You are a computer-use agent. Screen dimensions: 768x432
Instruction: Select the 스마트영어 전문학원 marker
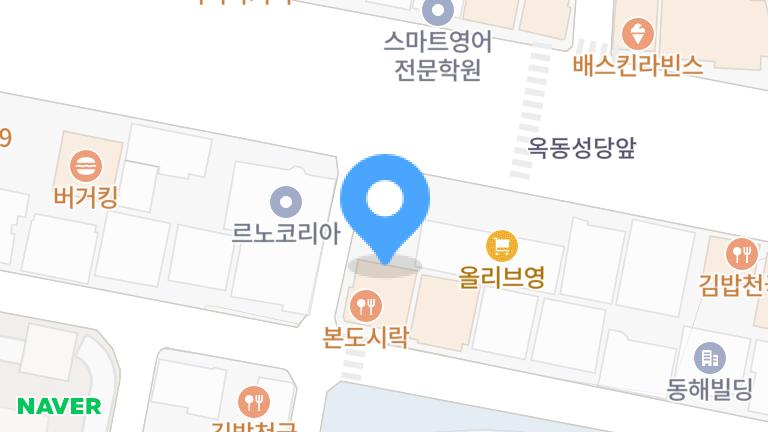pos(437,13)
